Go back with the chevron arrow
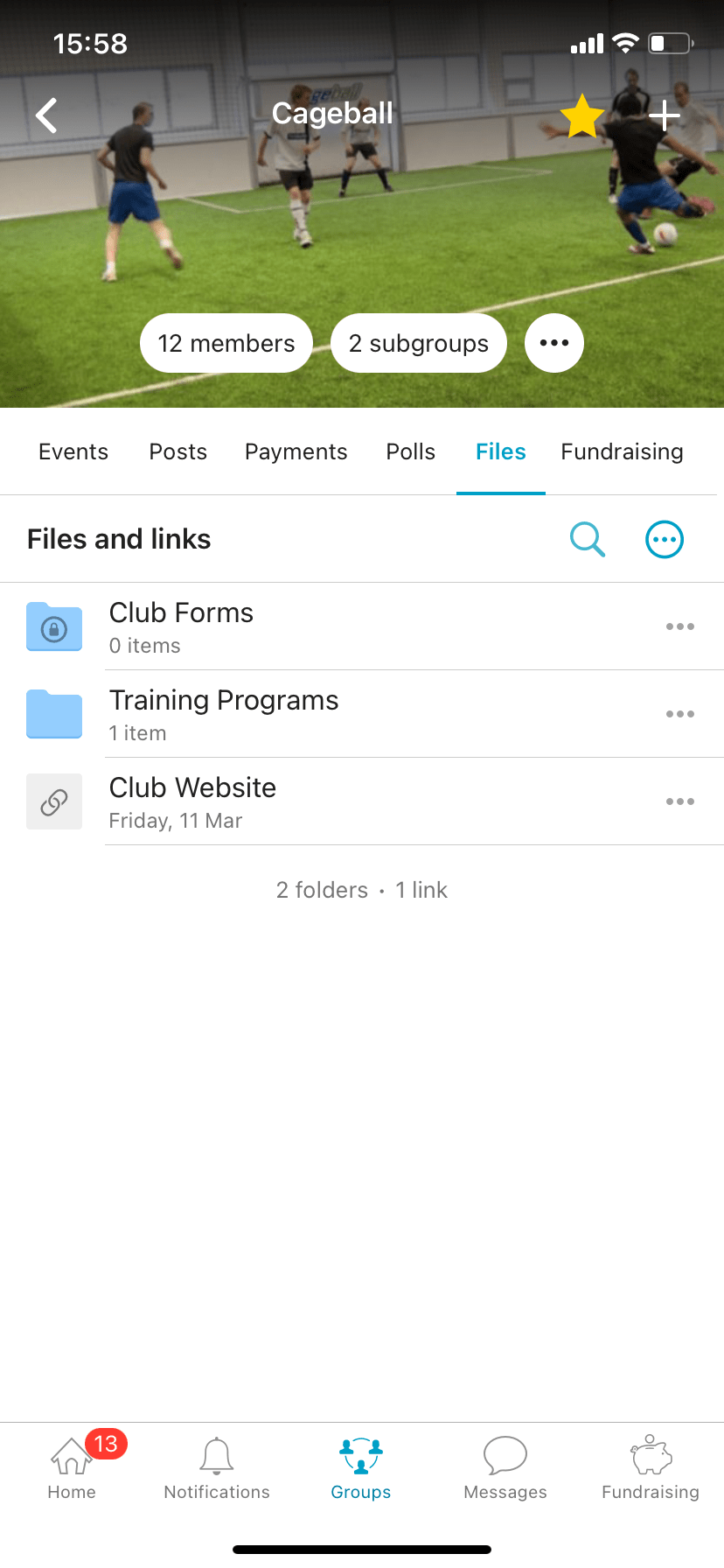The image size is (724, 1568). coord(45,114)
